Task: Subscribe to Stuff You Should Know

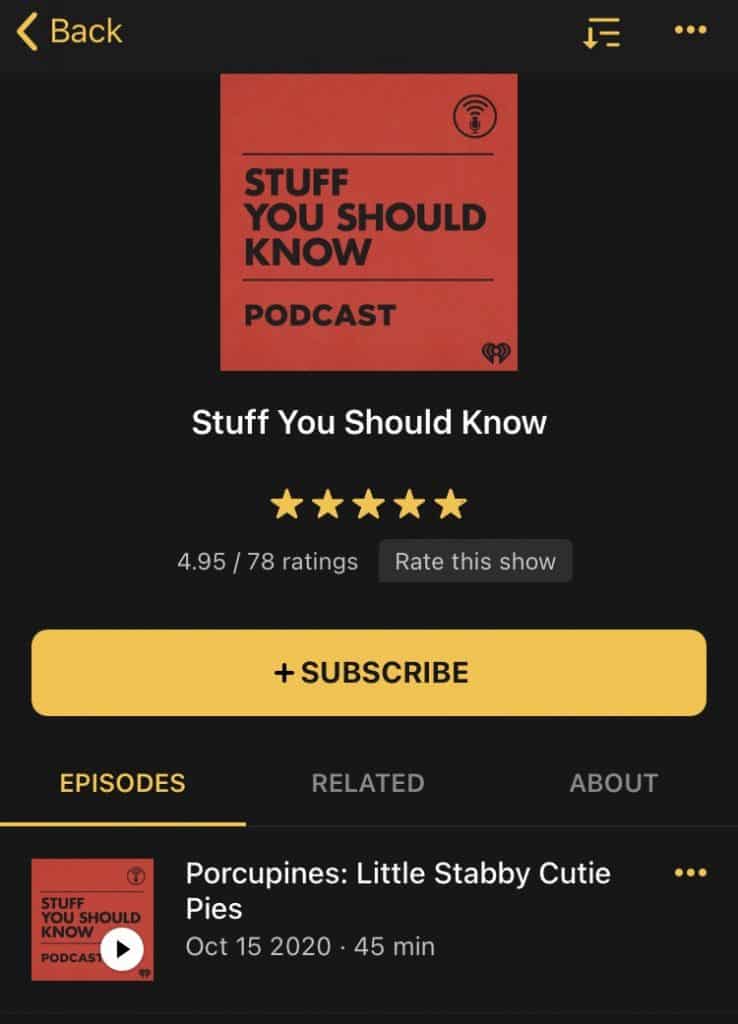Action: (x=369, y=672)
